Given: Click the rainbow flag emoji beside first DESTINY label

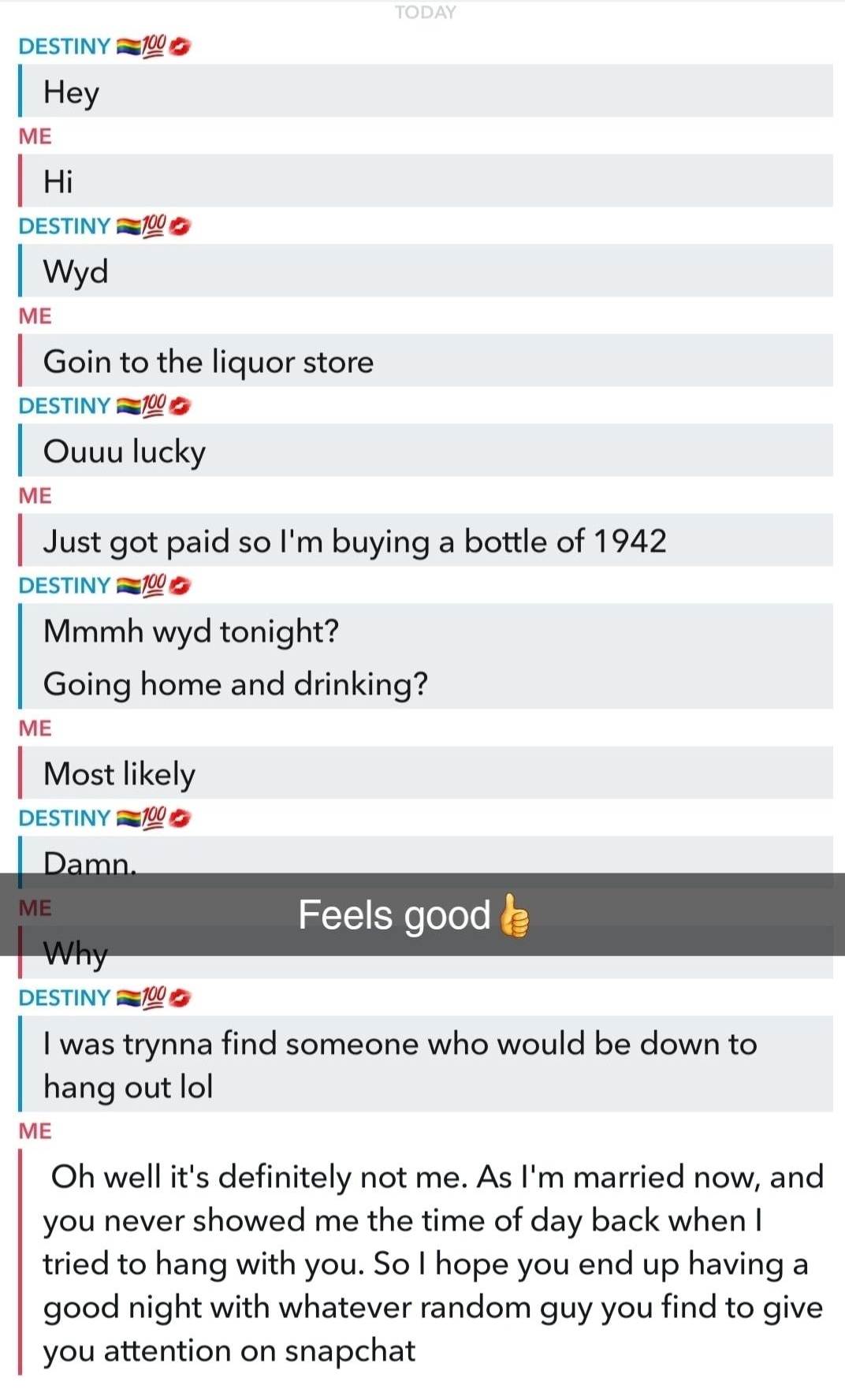Looking at the screenshot, I should click(x=127, y=47).
